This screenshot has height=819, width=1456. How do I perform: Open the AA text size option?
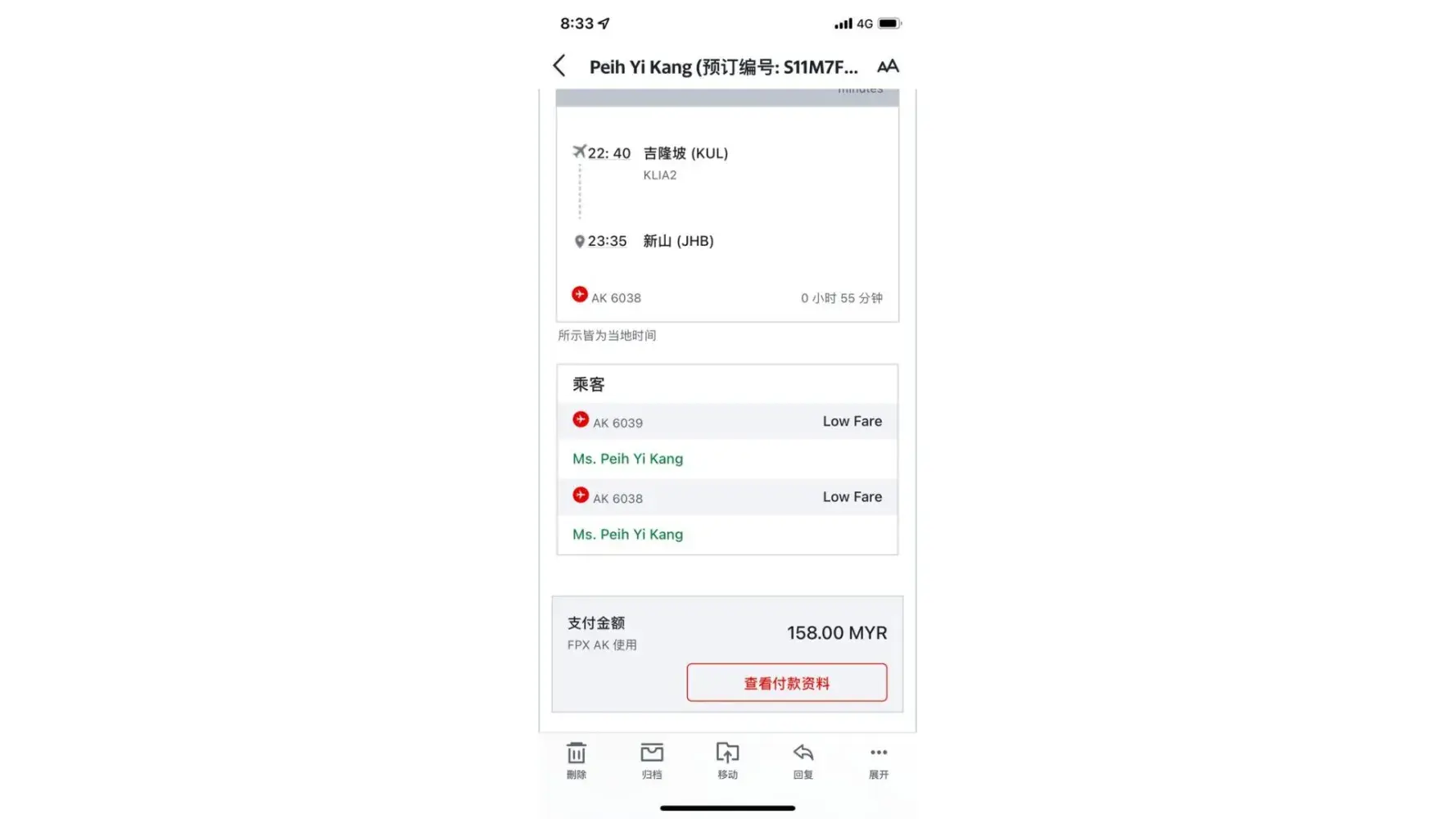888,66
